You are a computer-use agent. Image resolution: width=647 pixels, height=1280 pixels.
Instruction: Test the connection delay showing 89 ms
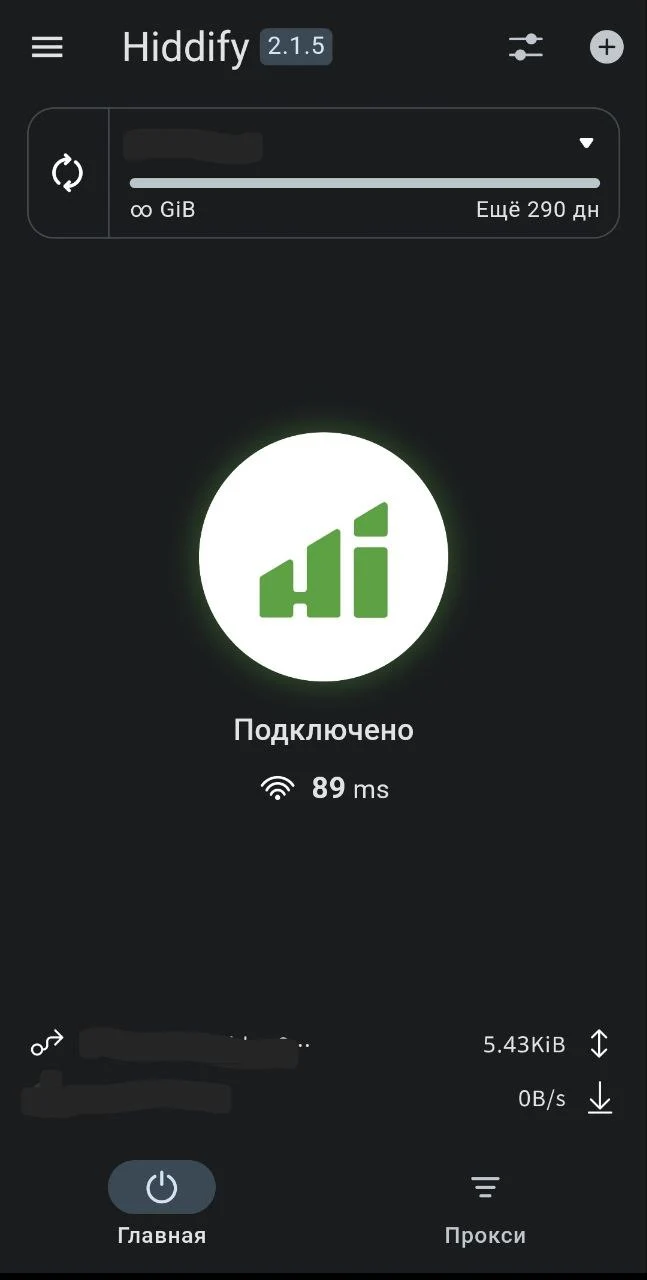point(324,788)
